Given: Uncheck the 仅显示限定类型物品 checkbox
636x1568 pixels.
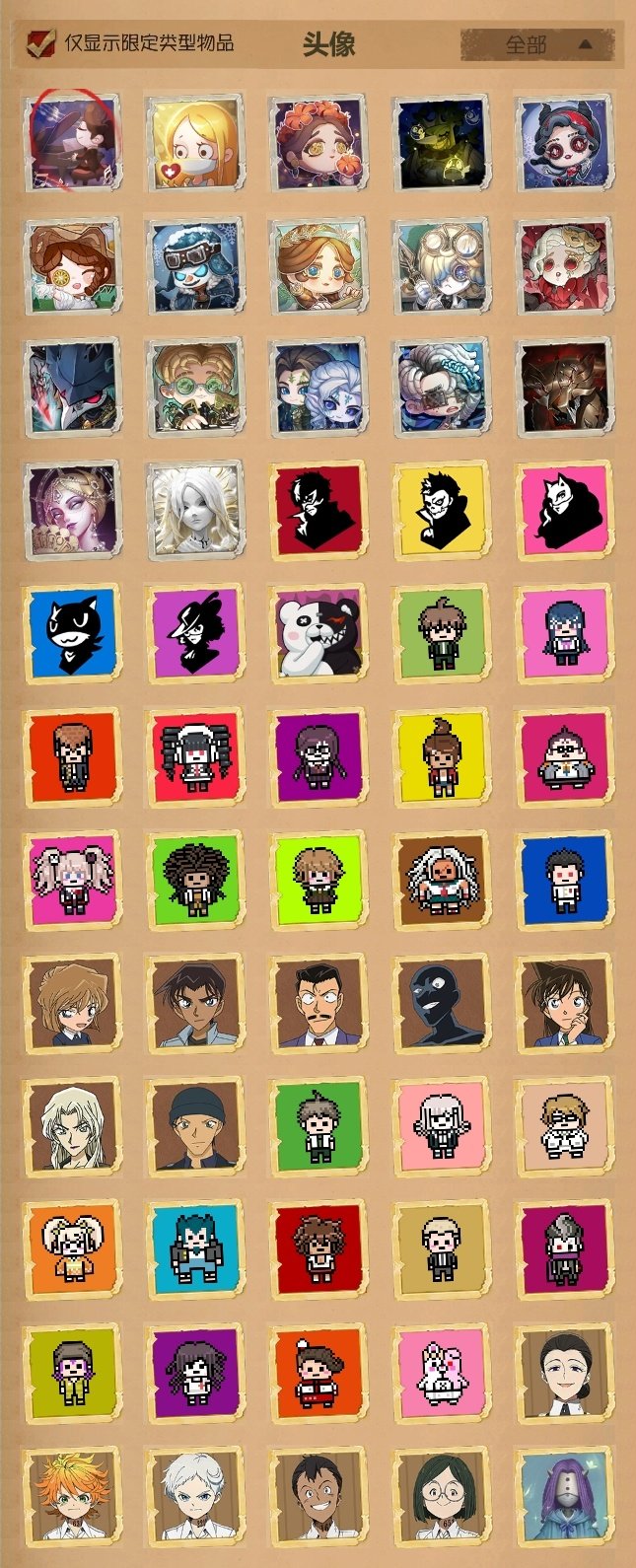Looking at the screenshot, I should pos(41,43).
